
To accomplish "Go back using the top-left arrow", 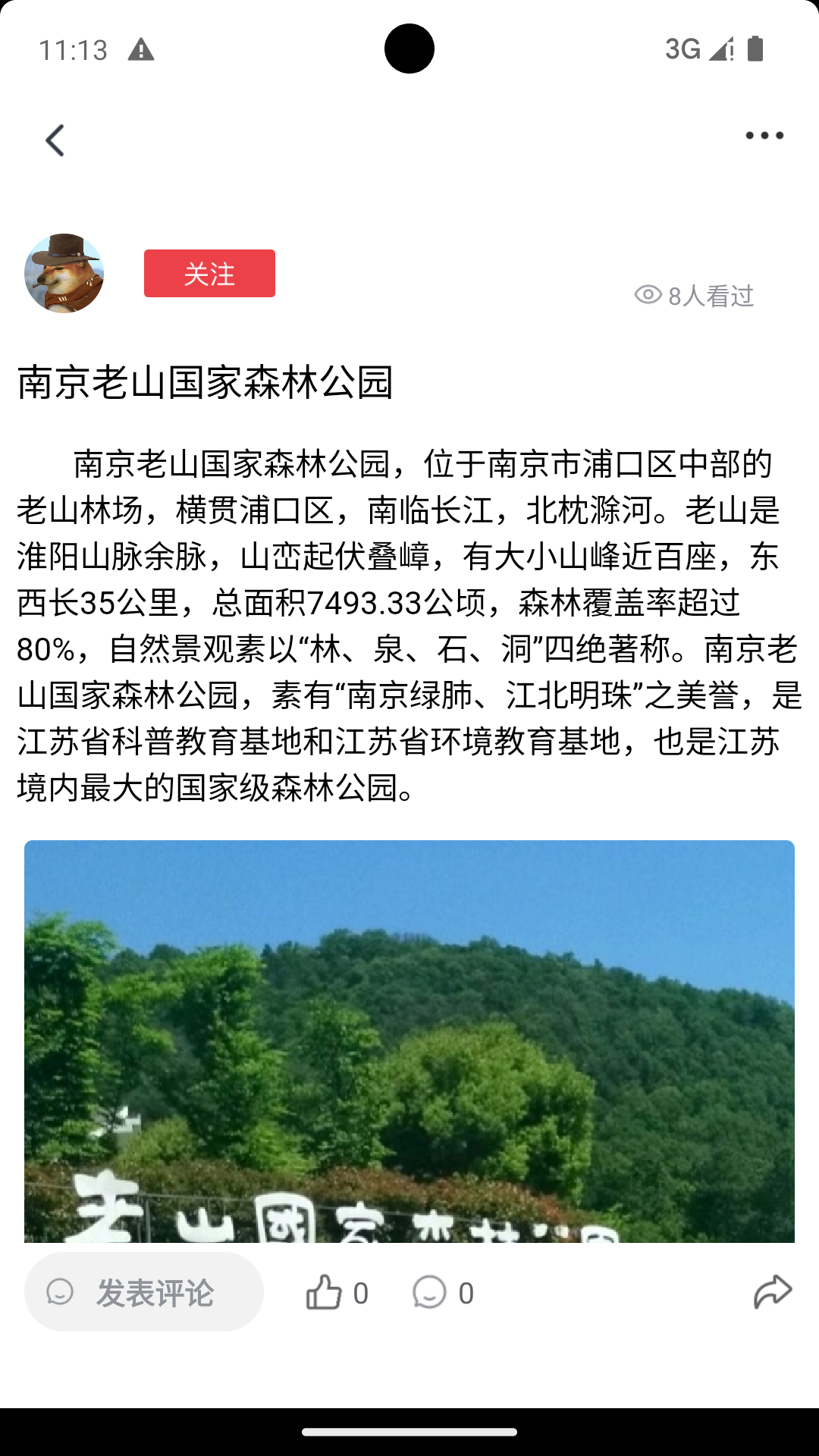I will point(55,140).
